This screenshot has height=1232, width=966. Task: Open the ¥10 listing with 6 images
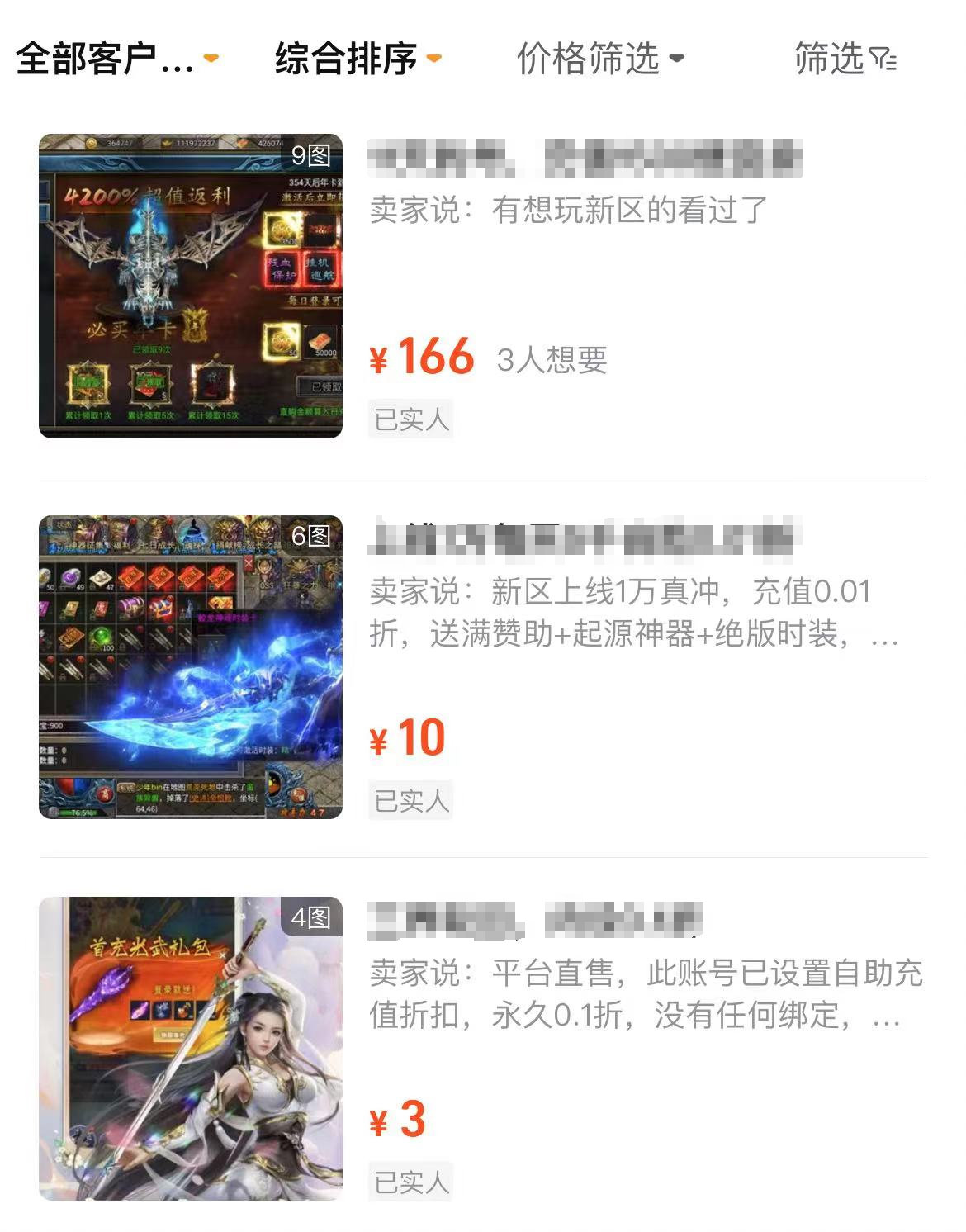[x=191, y=667]
